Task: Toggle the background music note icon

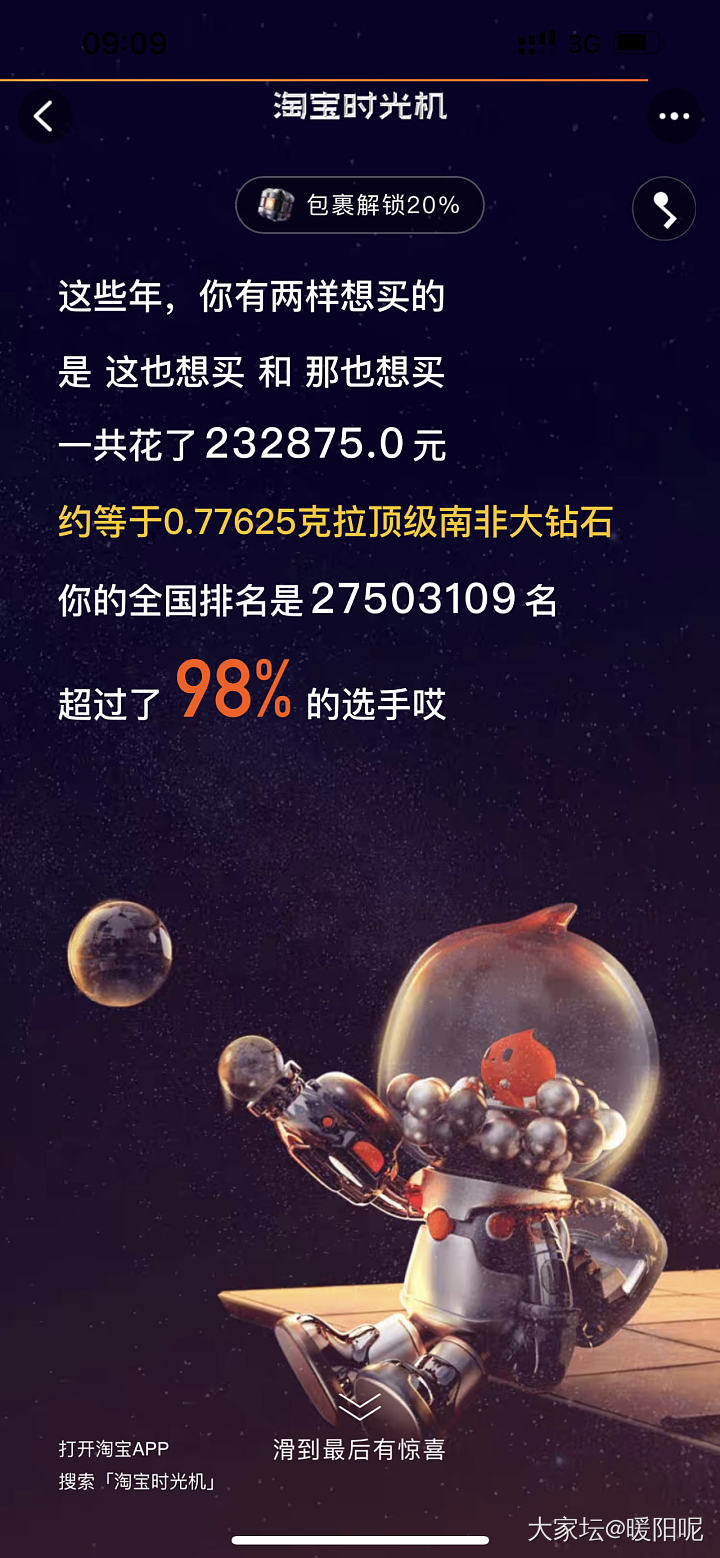Action: coord(664,208)
